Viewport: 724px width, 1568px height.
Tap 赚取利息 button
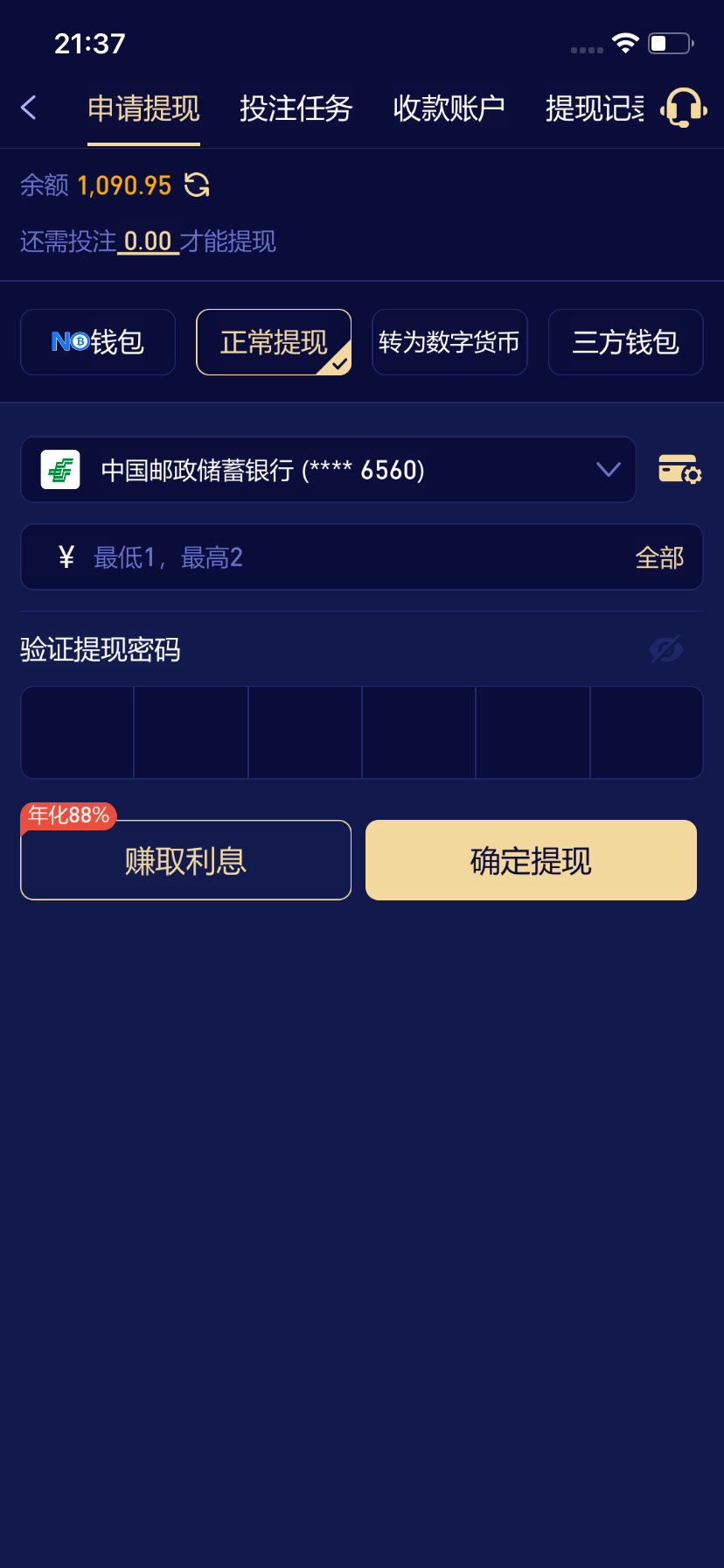click(x=185, y=861)
